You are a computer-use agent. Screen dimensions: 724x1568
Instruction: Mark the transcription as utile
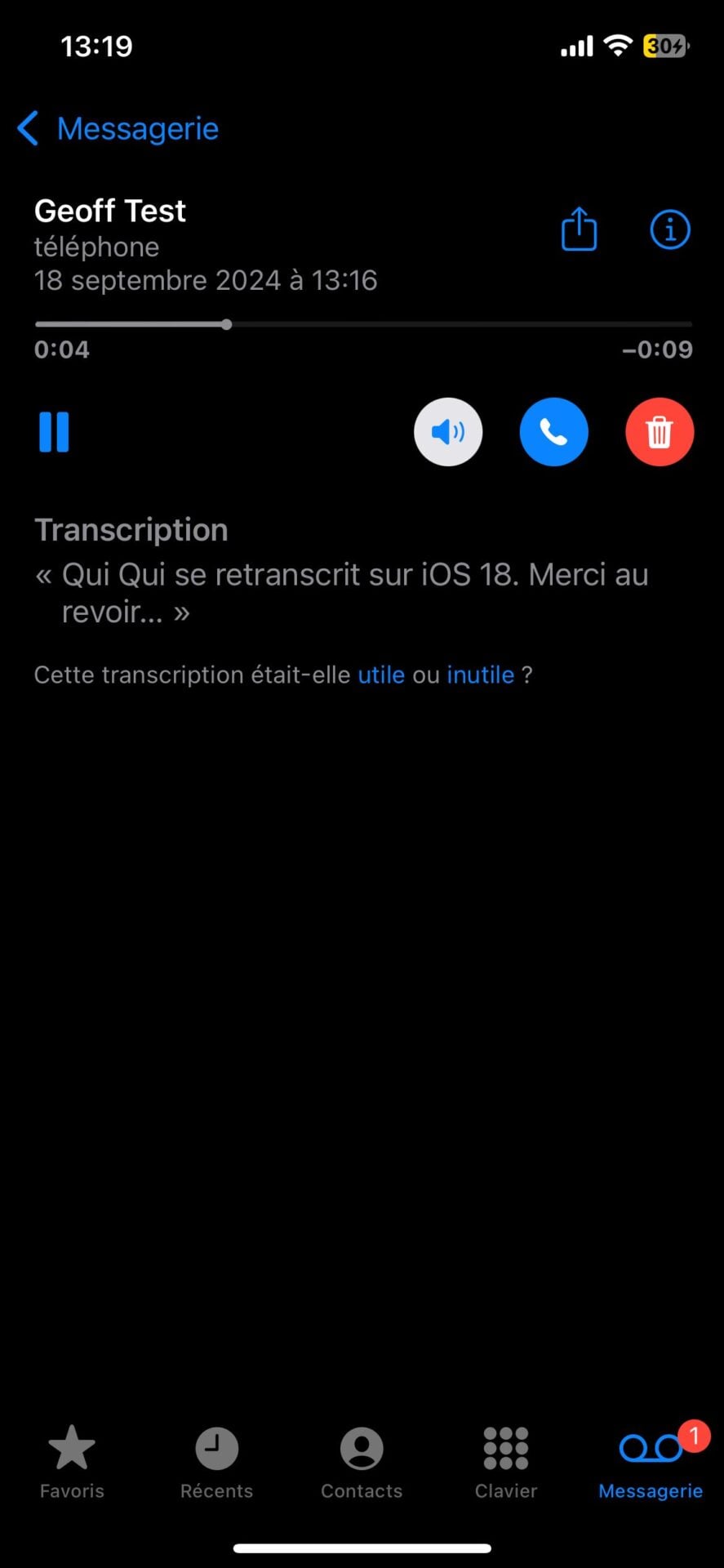(381, 675)
